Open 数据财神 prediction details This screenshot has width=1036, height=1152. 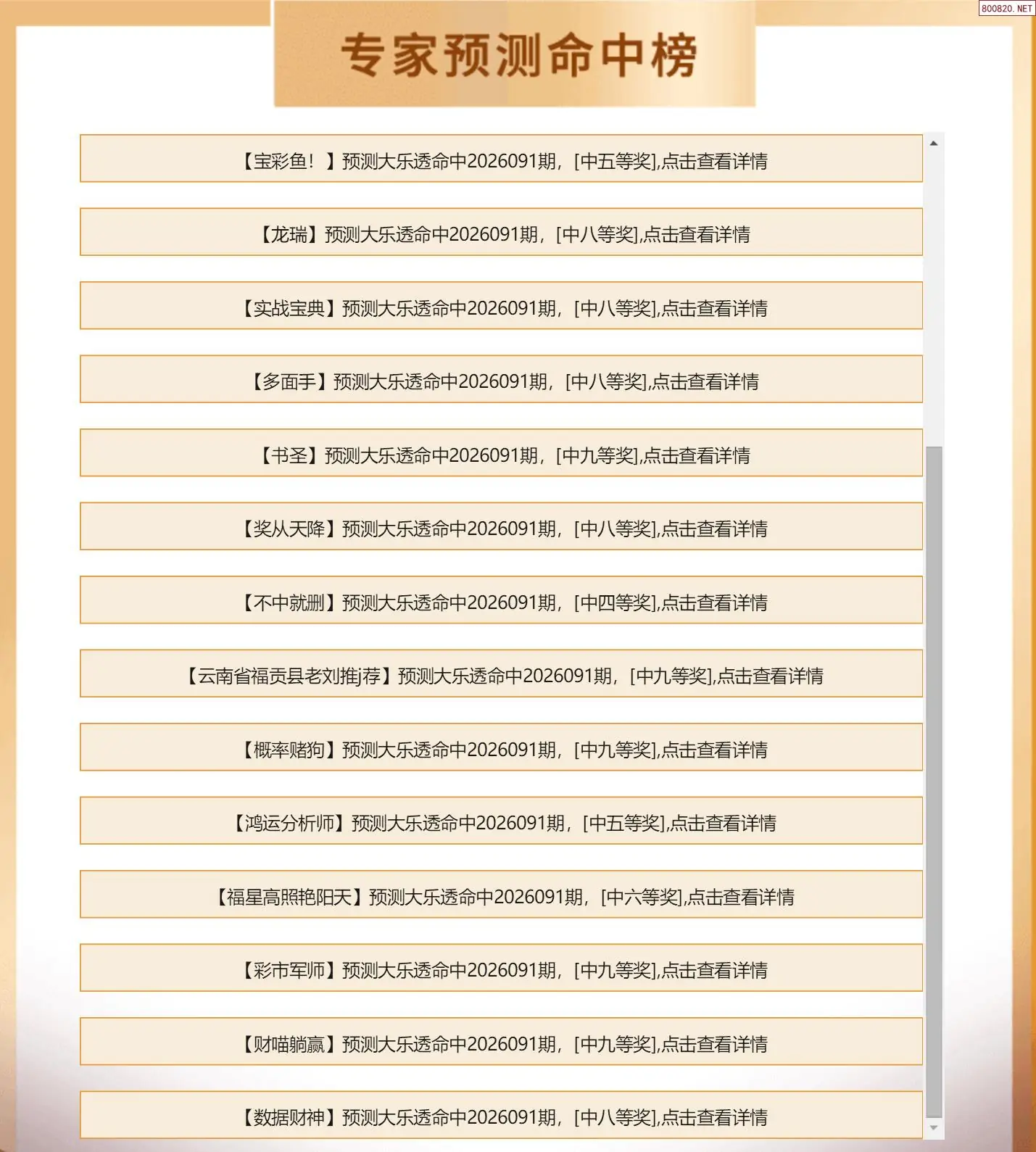[501, 1115]
